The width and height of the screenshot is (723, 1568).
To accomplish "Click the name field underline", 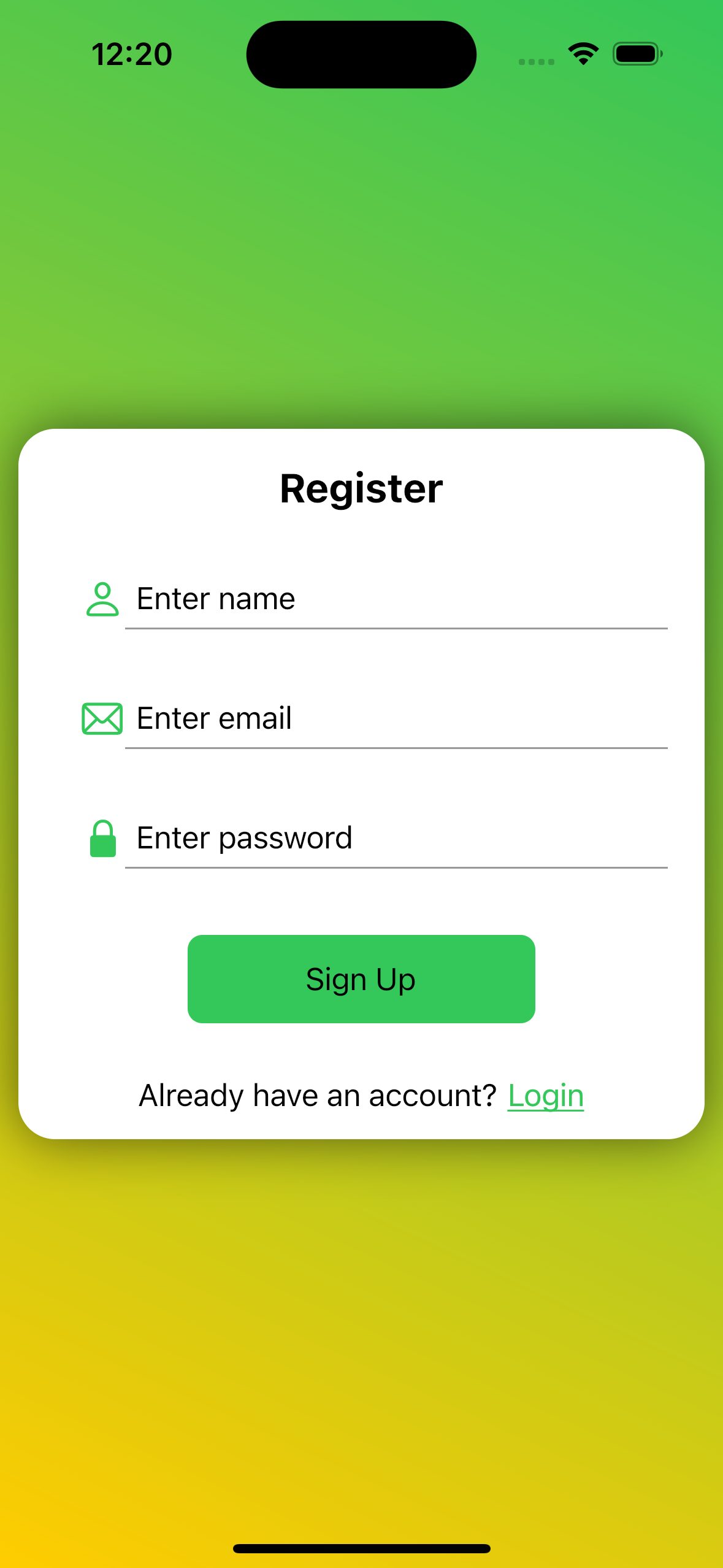I will pyautogui.click(x=396, y=629).
